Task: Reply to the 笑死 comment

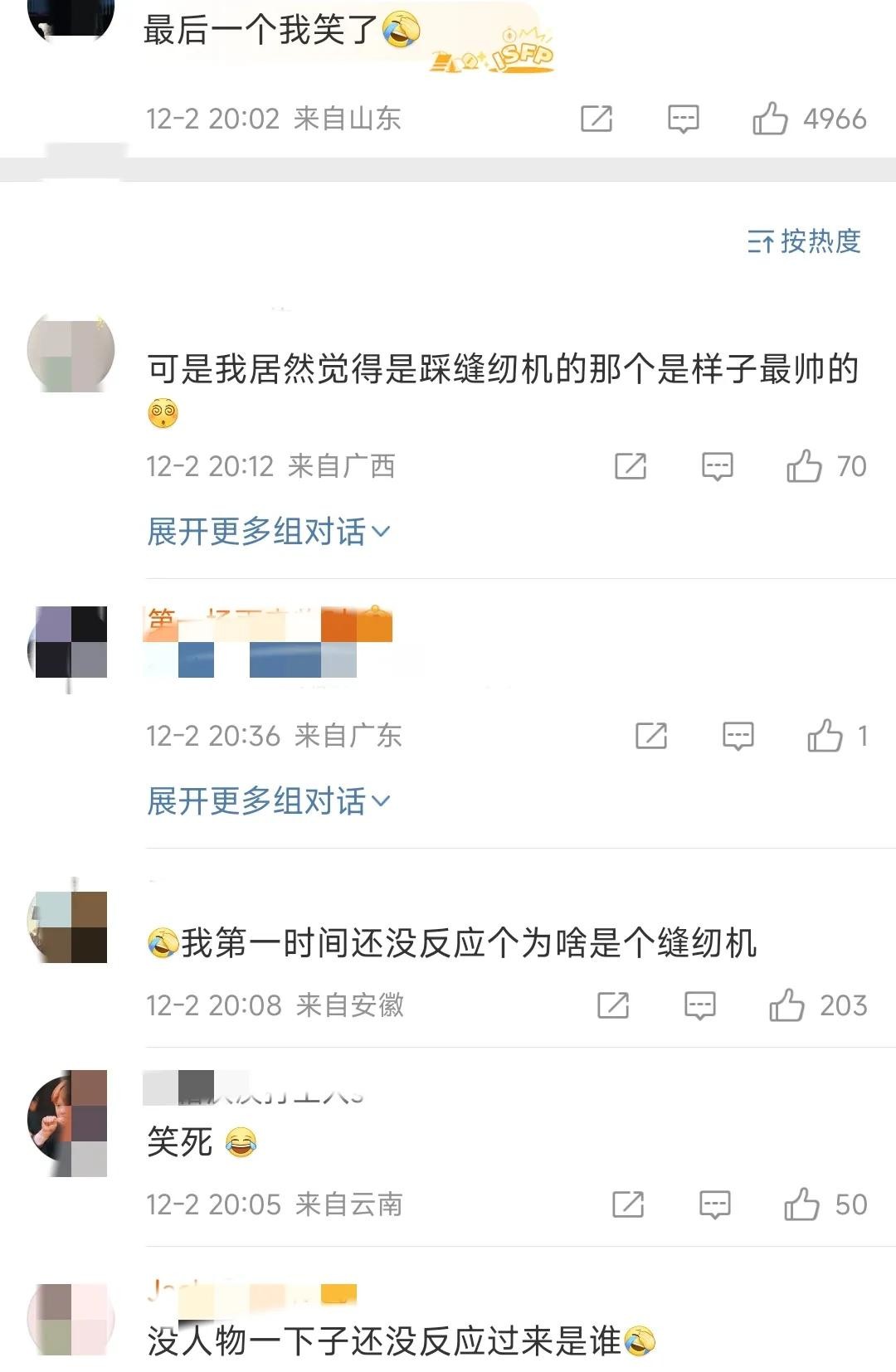Action: [x=714, y=1204]
